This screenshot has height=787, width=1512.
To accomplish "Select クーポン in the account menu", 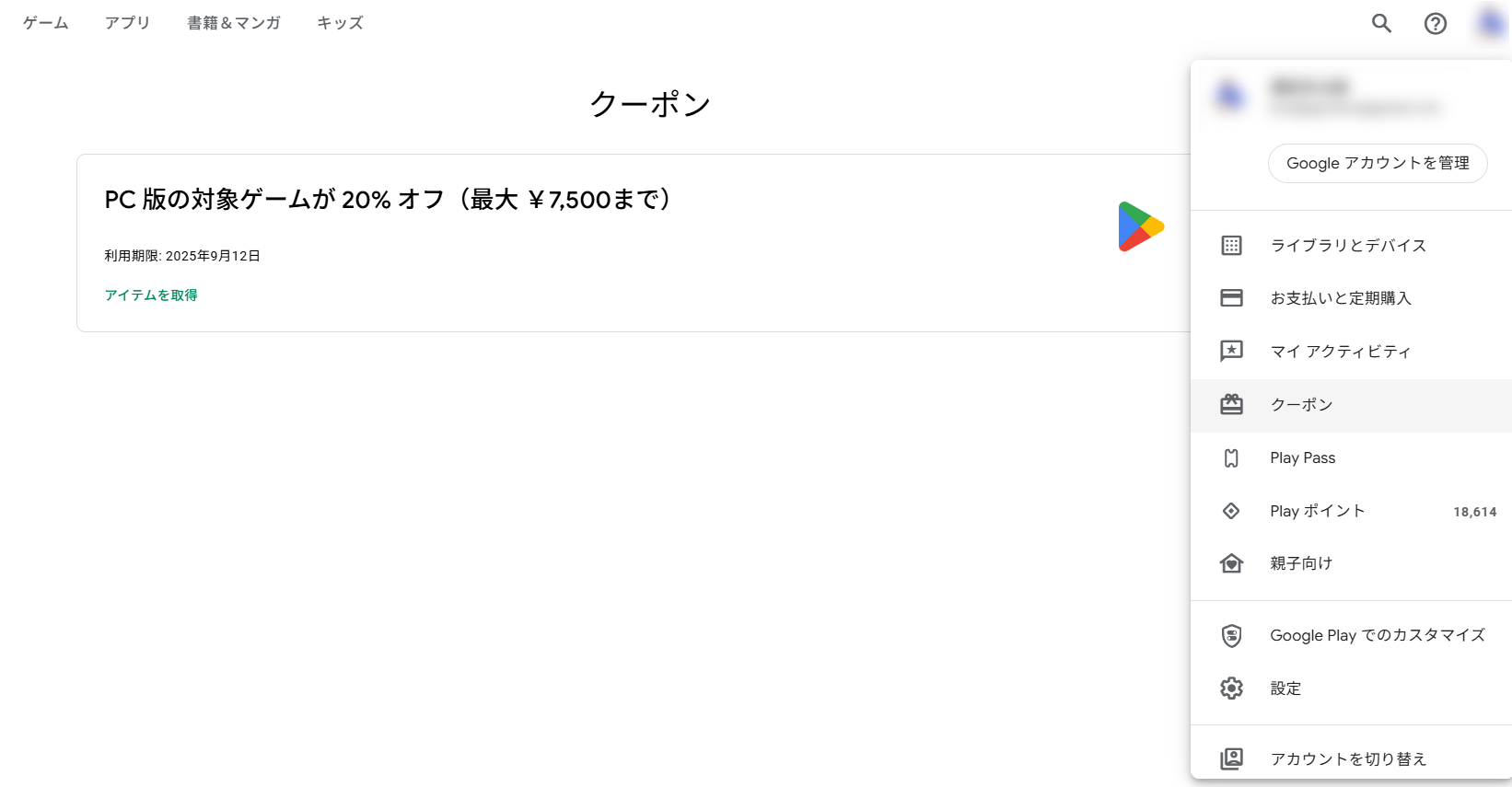I will pos(1302,405).
